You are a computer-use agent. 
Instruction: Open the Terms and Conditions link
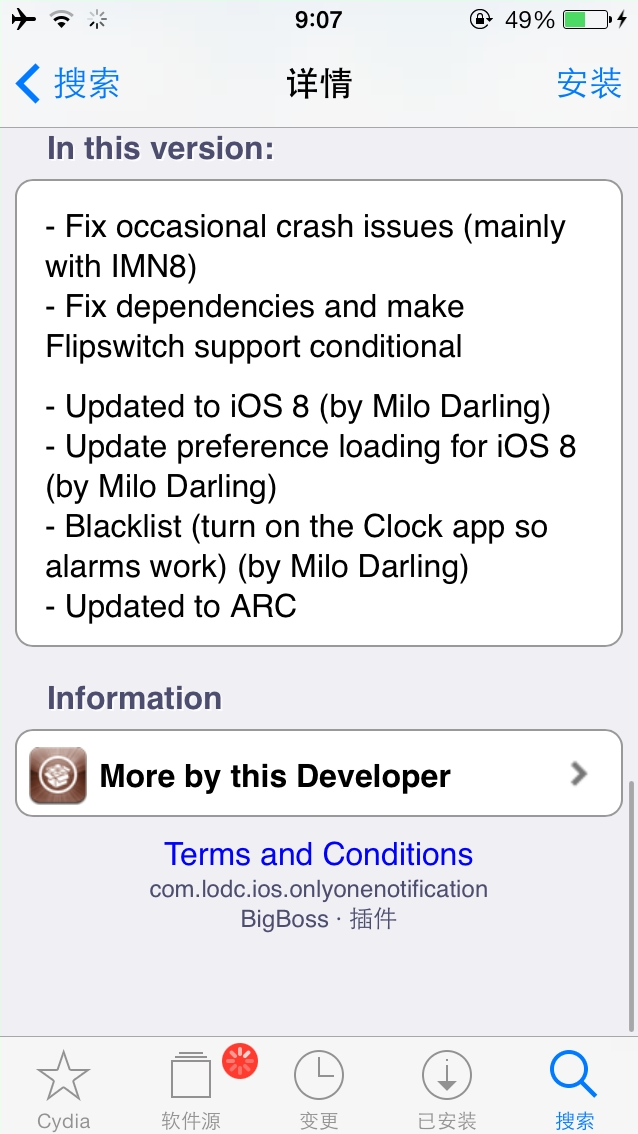(x=318, y=854)
